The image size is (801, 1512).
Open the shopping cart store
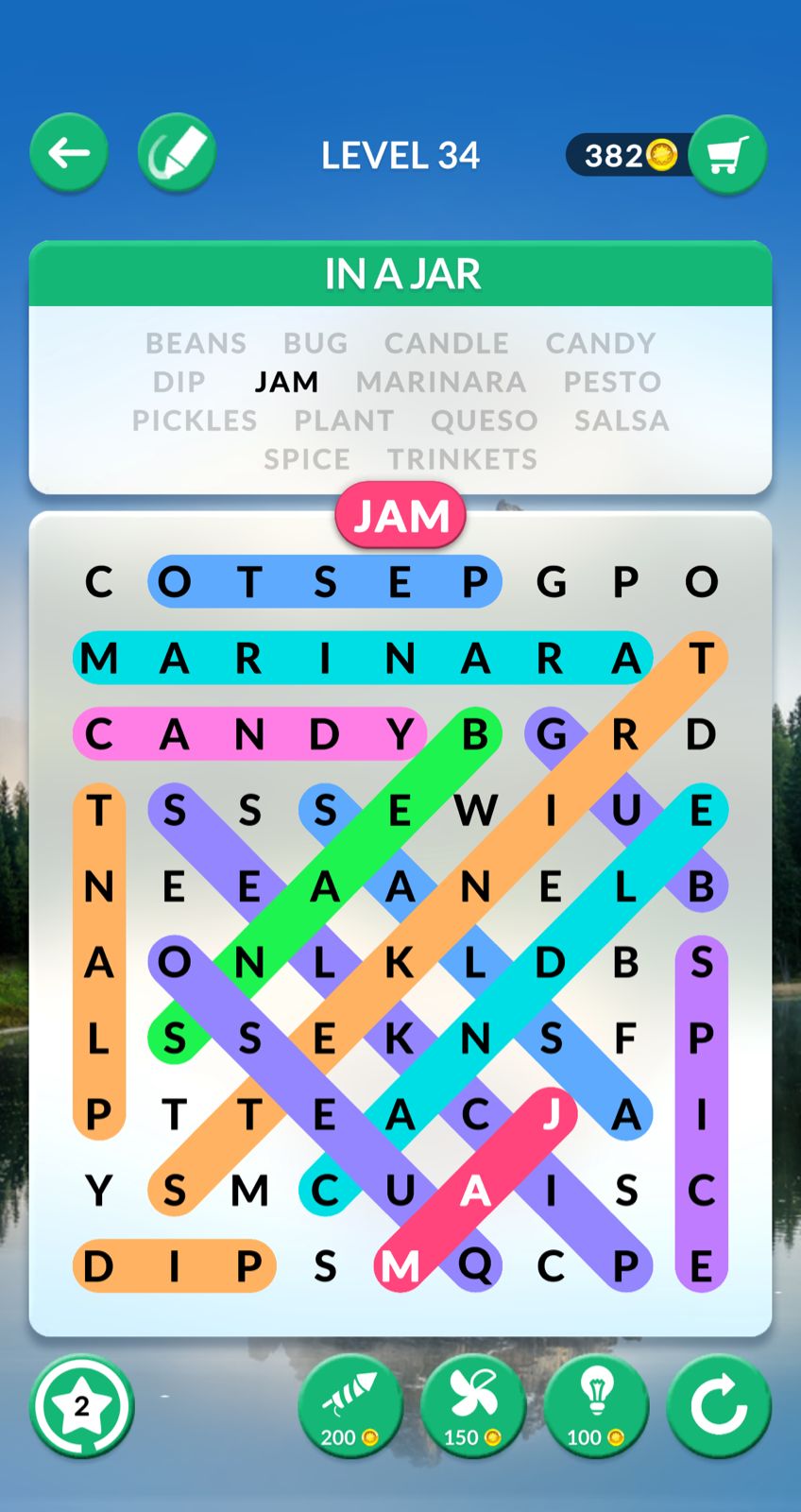click(x=726, y=155)
